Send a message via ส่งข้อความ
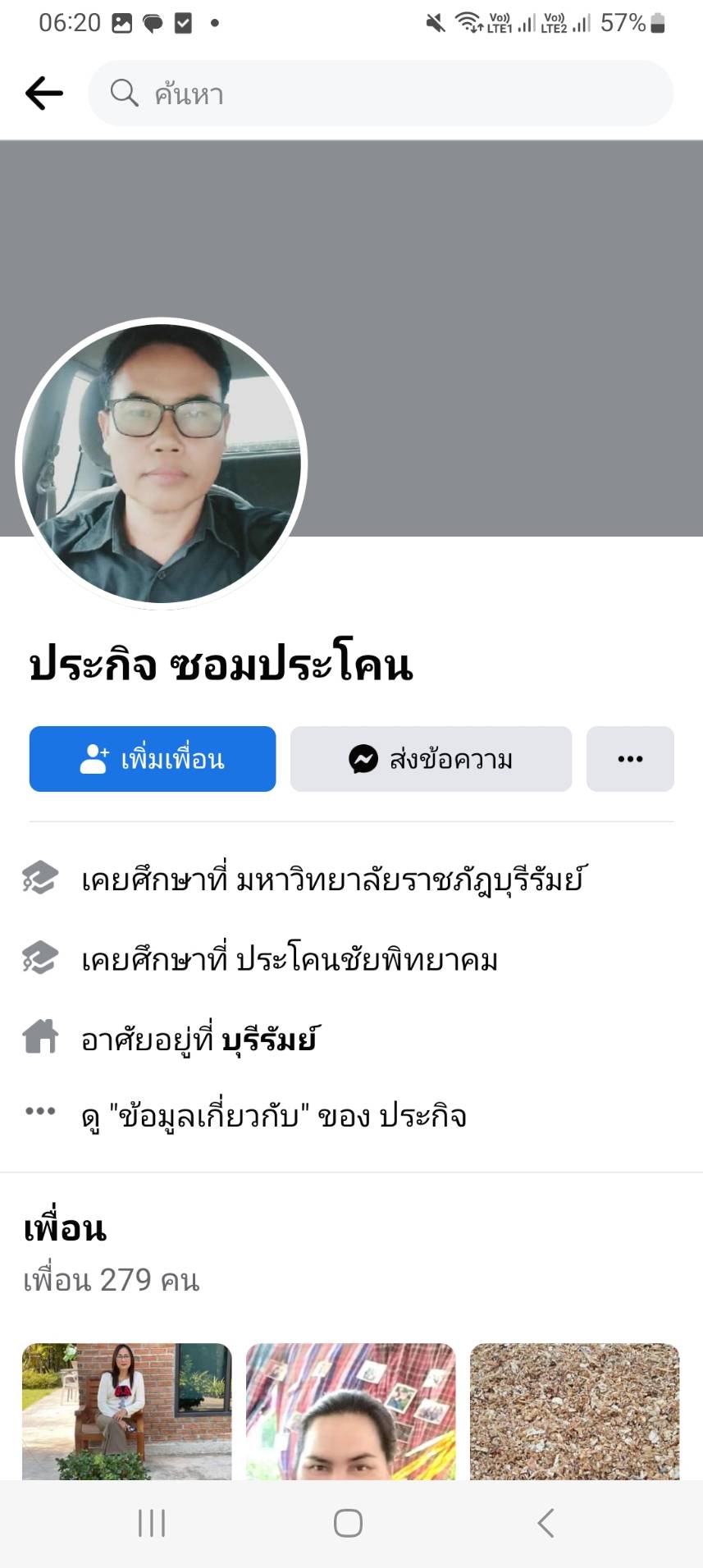Screen dimensions: 703x1568 click(x=431, y=759)
